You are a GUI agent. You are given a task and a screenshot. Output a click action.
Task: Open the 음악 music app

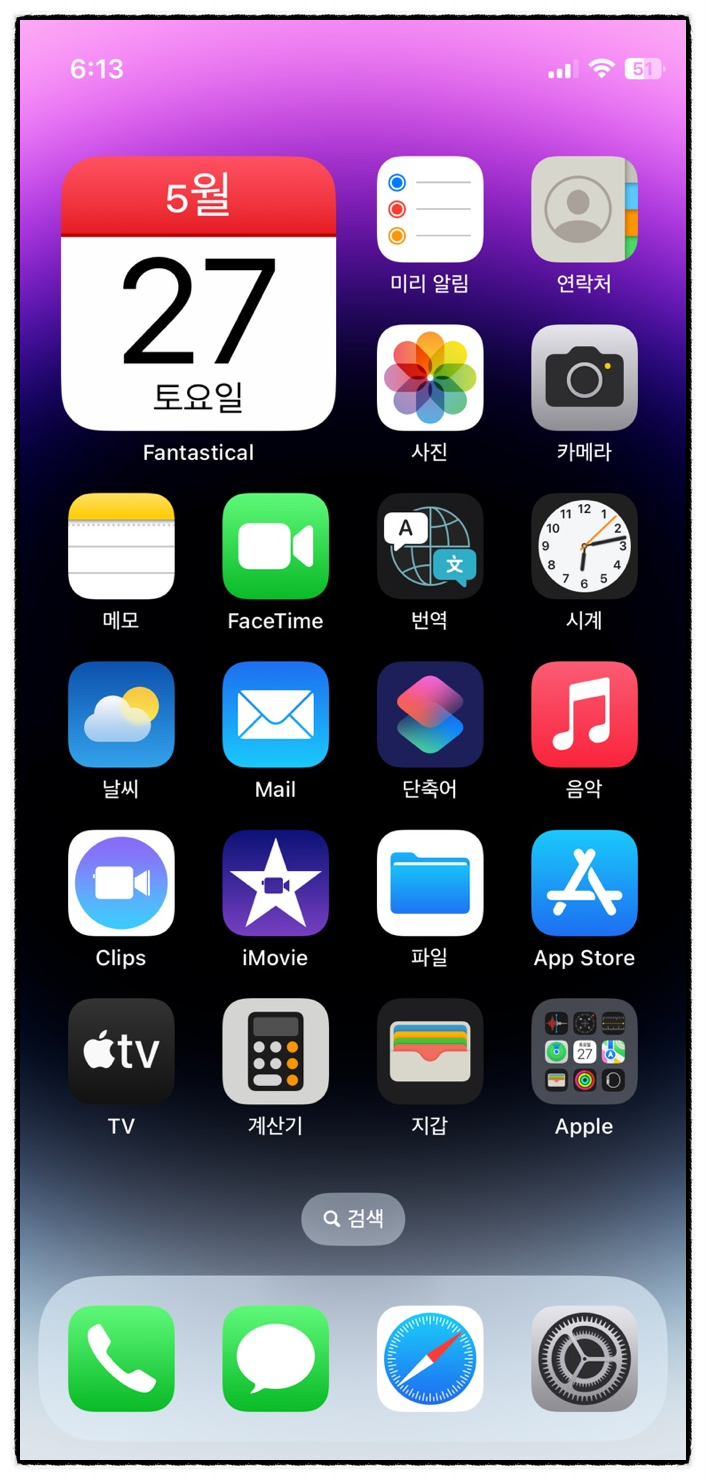point(584,714)
